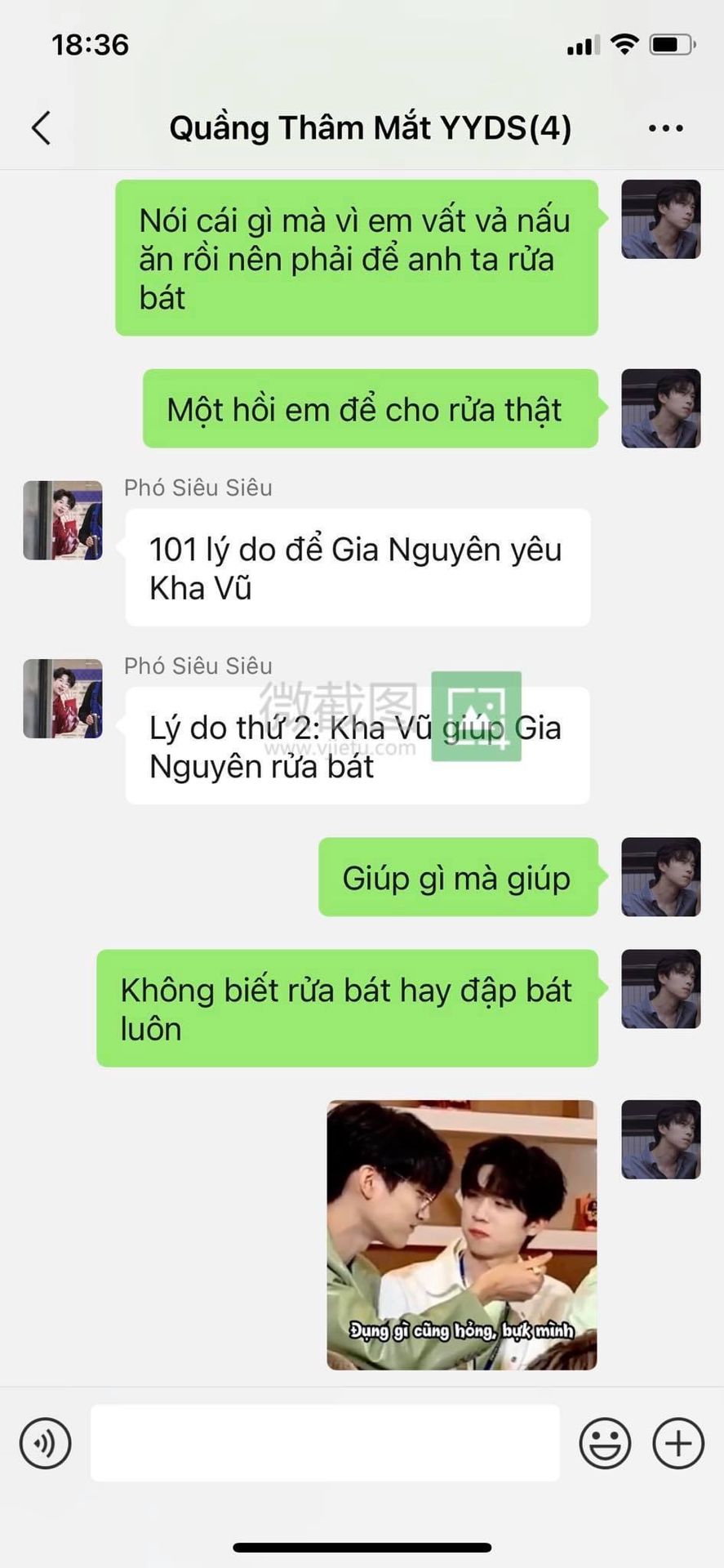Screen dimensions: 724x1568
Task: Go back from the group chat
Action: [x=41, y=128]
